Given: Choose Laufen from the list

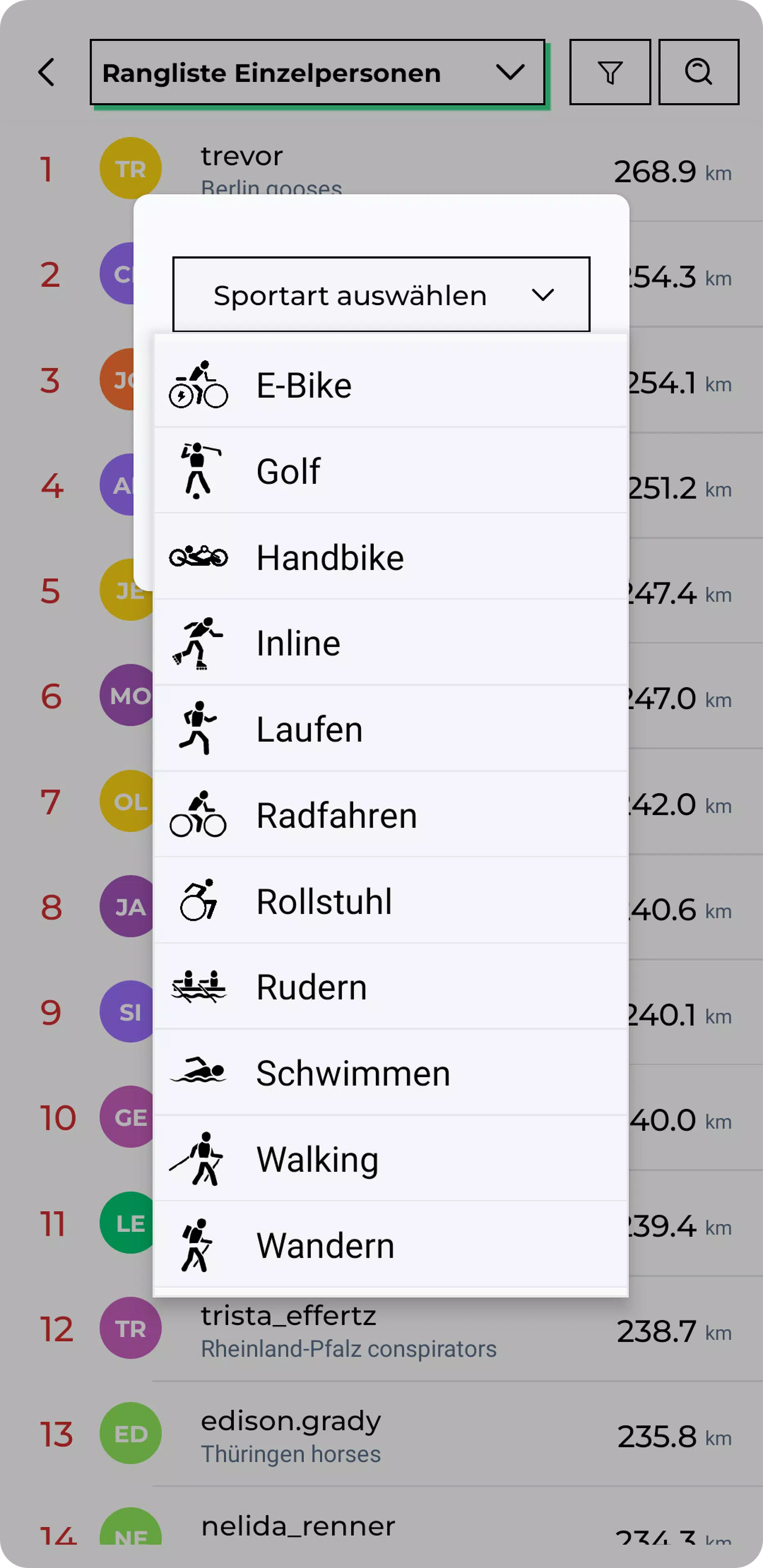Looking at the screenshot, I should click(390, 728).
